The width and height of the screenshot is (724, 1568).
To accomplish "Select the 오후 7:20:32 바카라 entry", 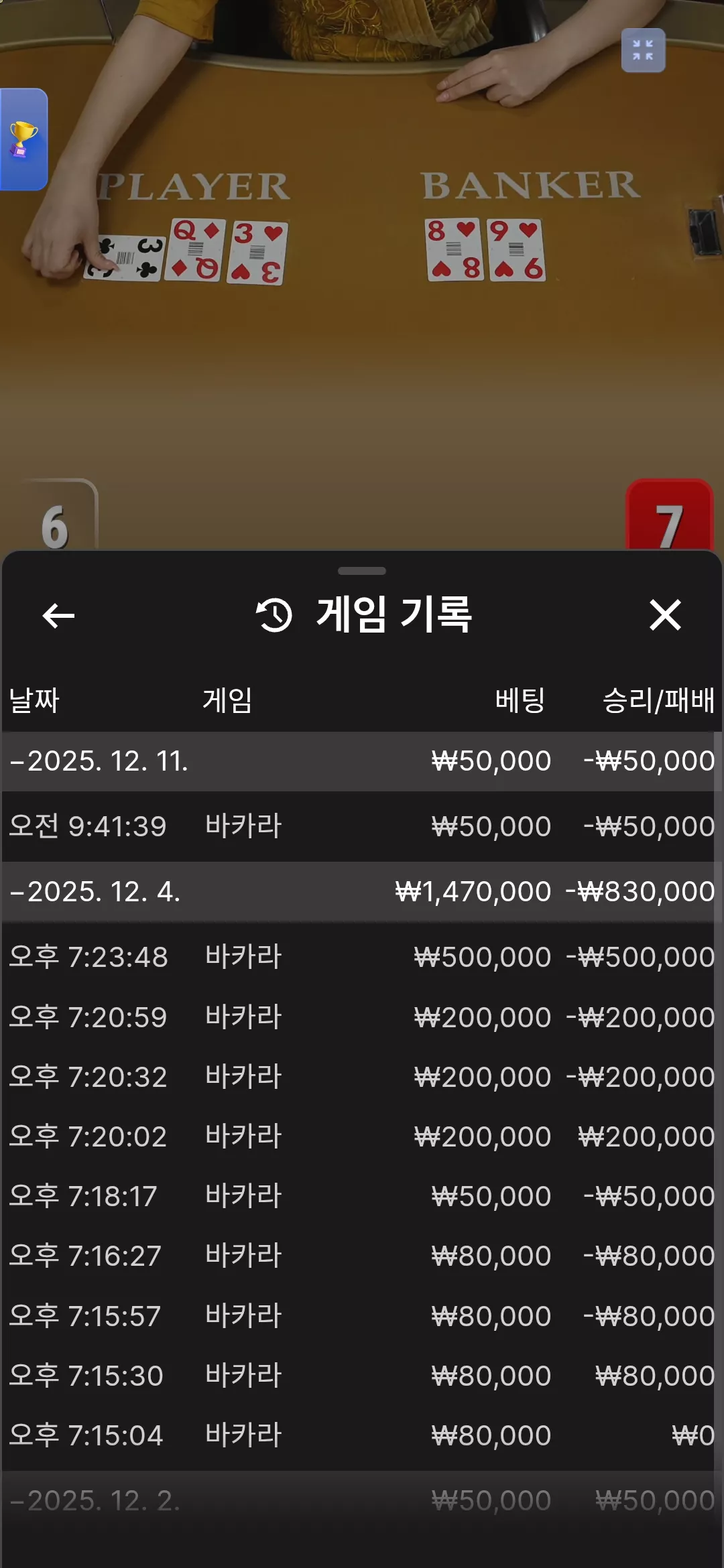I will 362,1077.
